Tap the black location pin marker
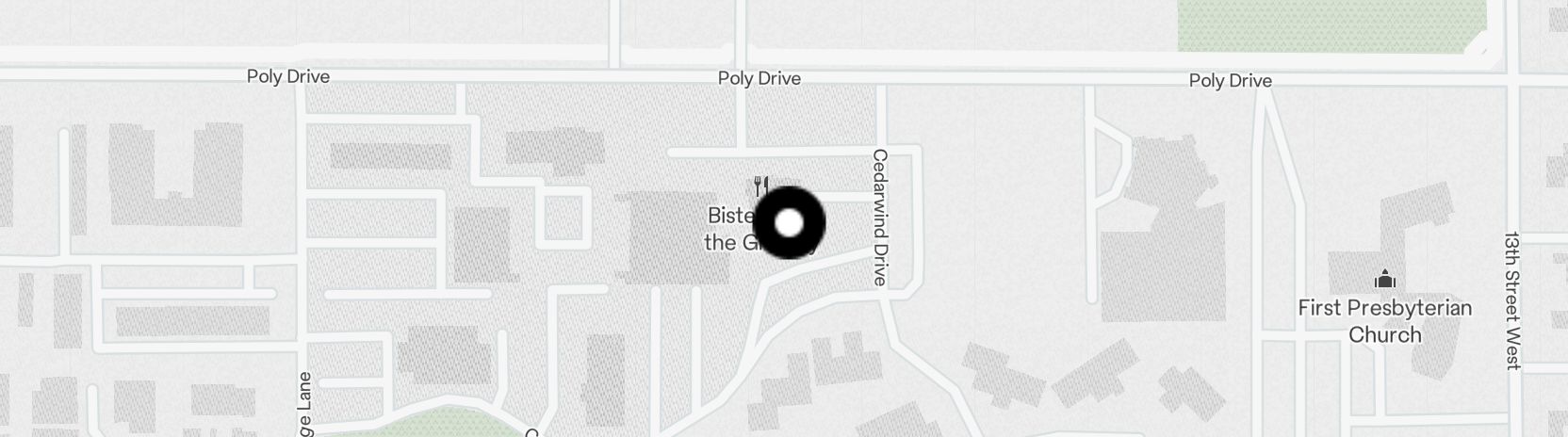This screenshot has height=437, width=1568. pos(789,223)
